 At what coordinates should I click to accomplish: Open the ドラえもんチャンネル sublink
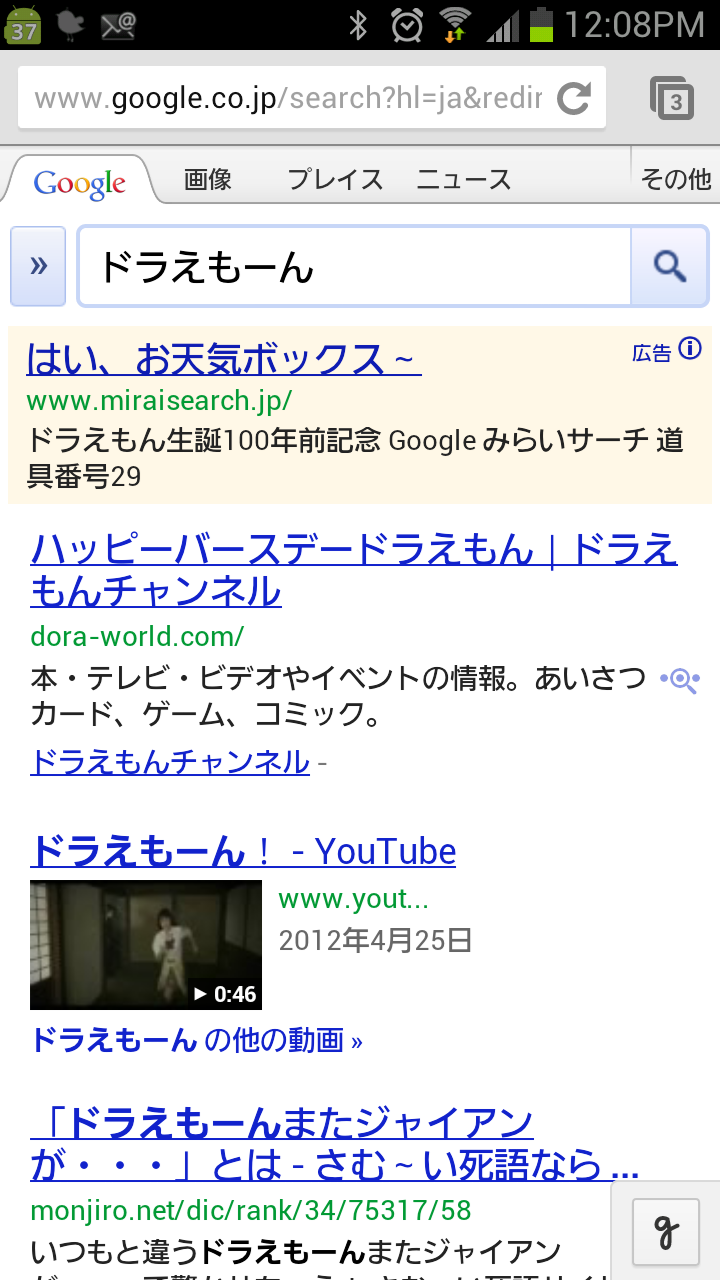170,762
